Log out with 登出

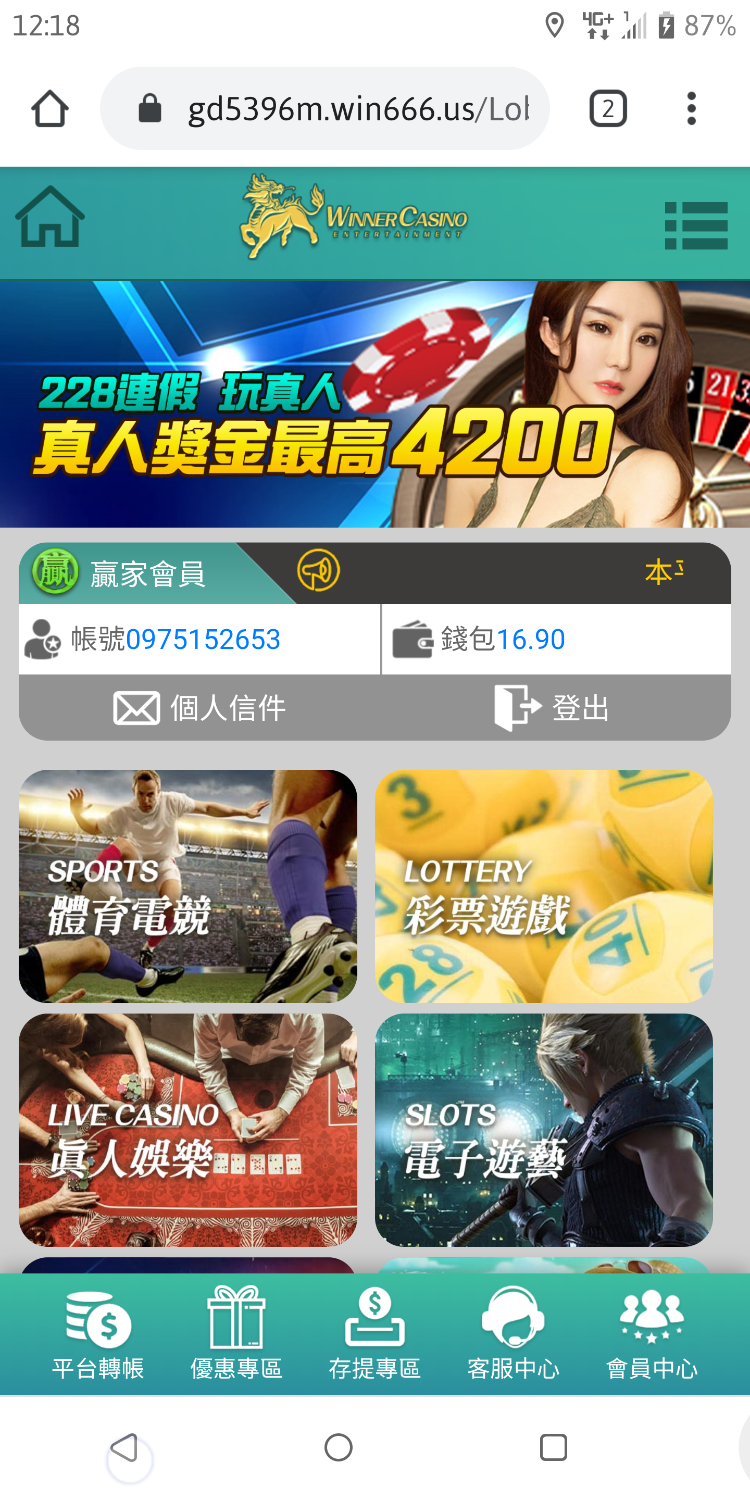click(x=552, y=708)
